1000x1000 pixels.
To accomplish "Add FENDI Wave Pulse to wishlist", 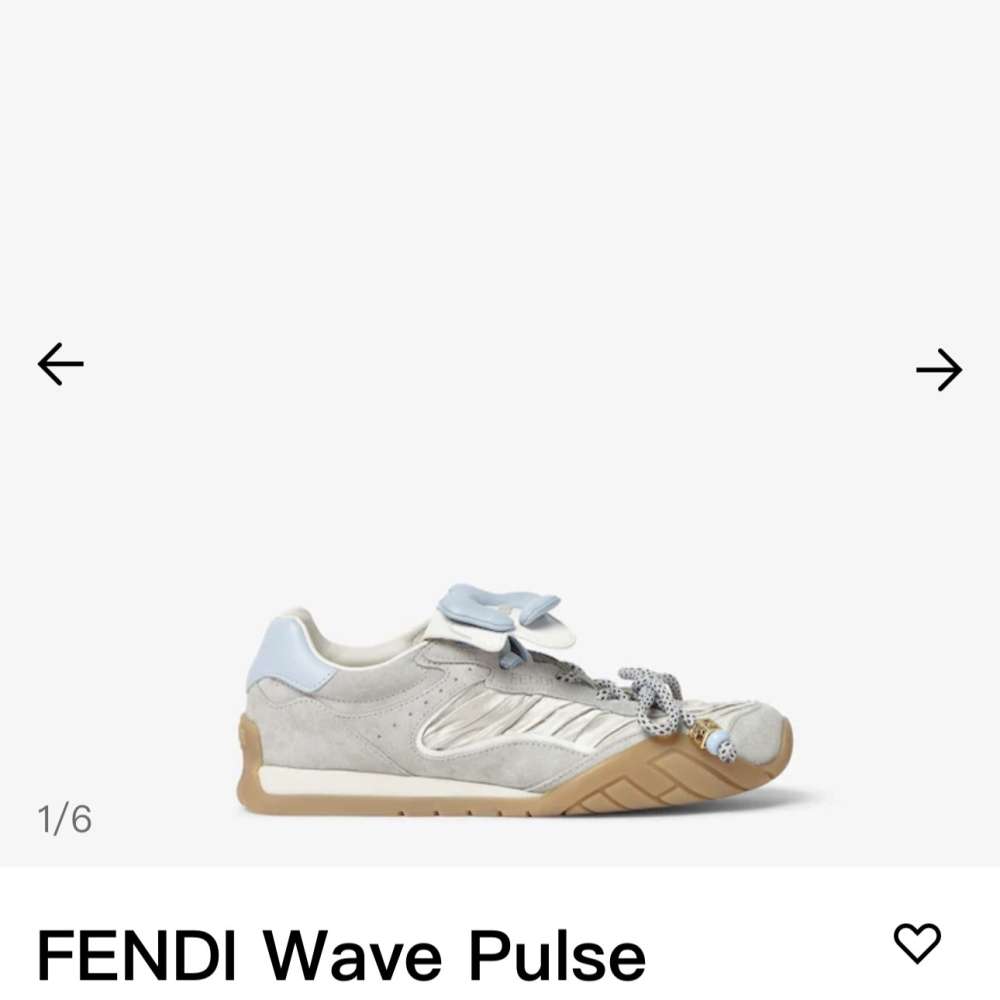I will (917, 943).
